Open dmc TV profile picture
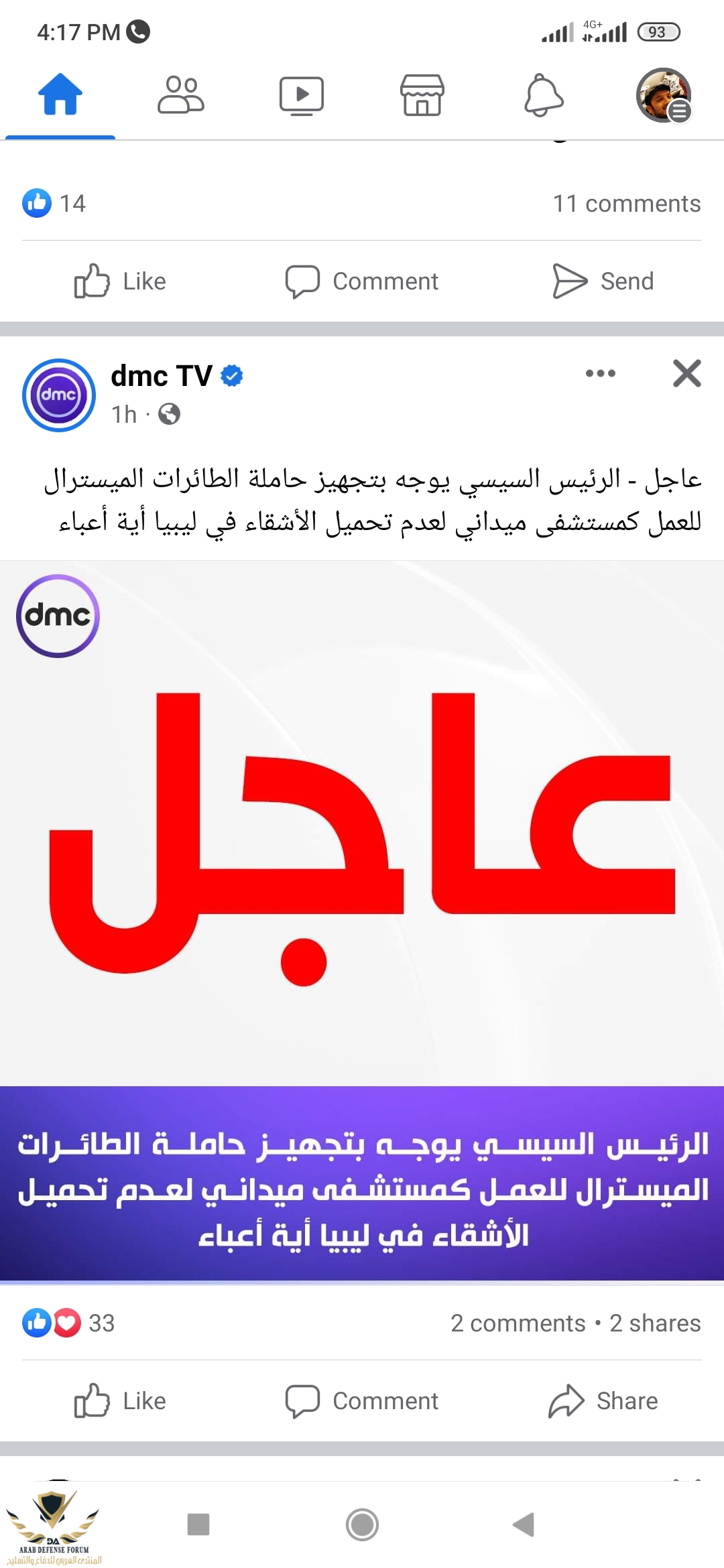The height and width of the screenshot is (1568, 724). coord(59,395)
